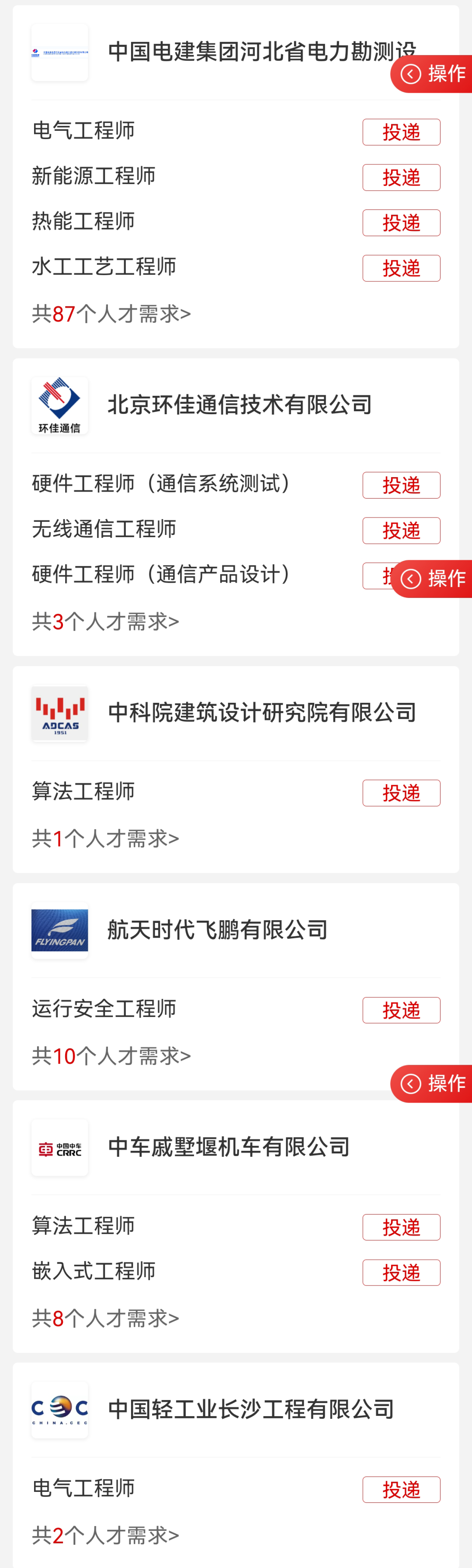Apply for 硬件工程师（通信系统测试）
The image size is (472, 1568).
[x=401, y=485]
